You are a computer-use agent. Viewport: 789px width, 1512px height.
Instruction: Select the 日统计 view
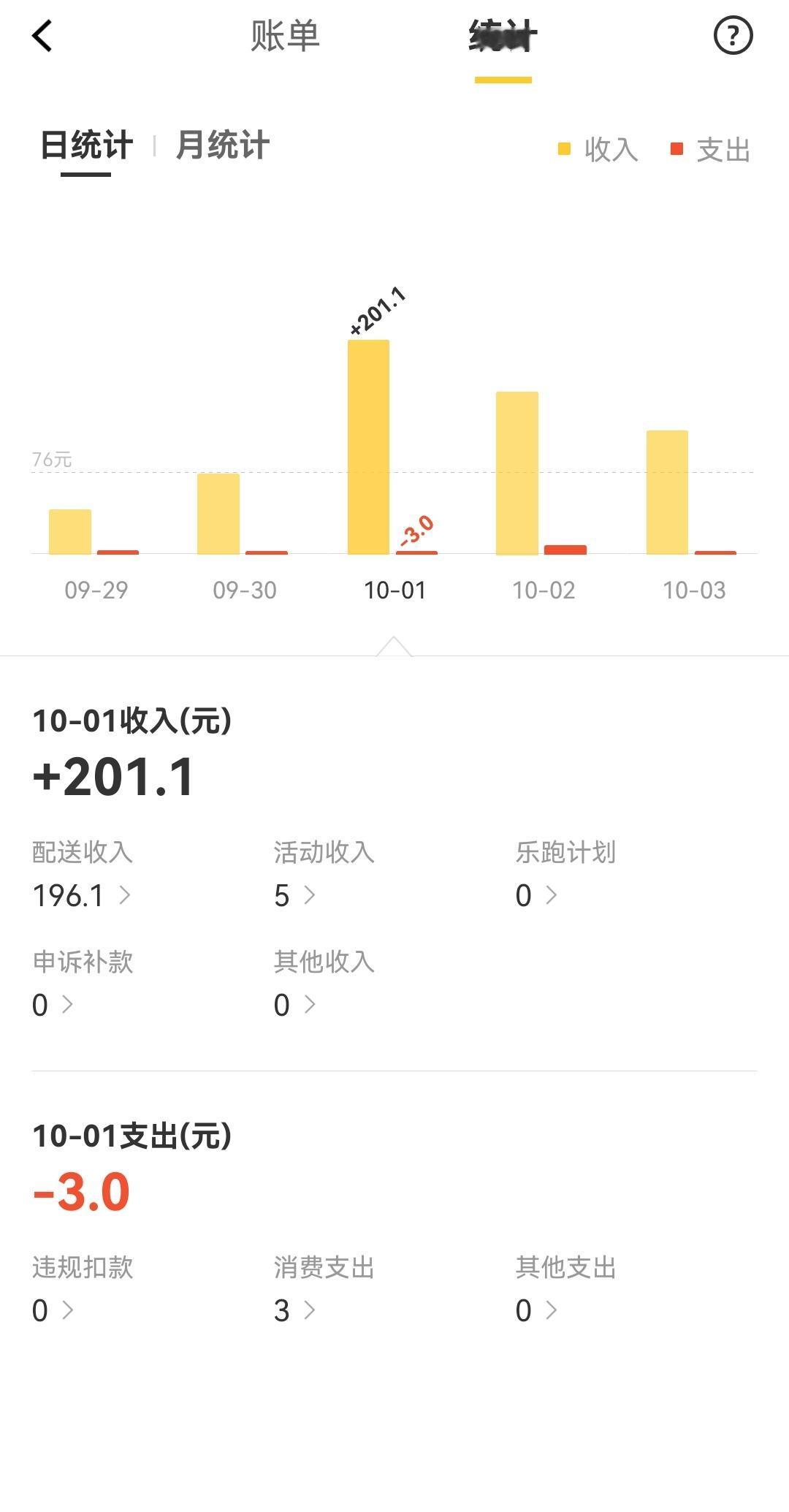coord(86,145)
